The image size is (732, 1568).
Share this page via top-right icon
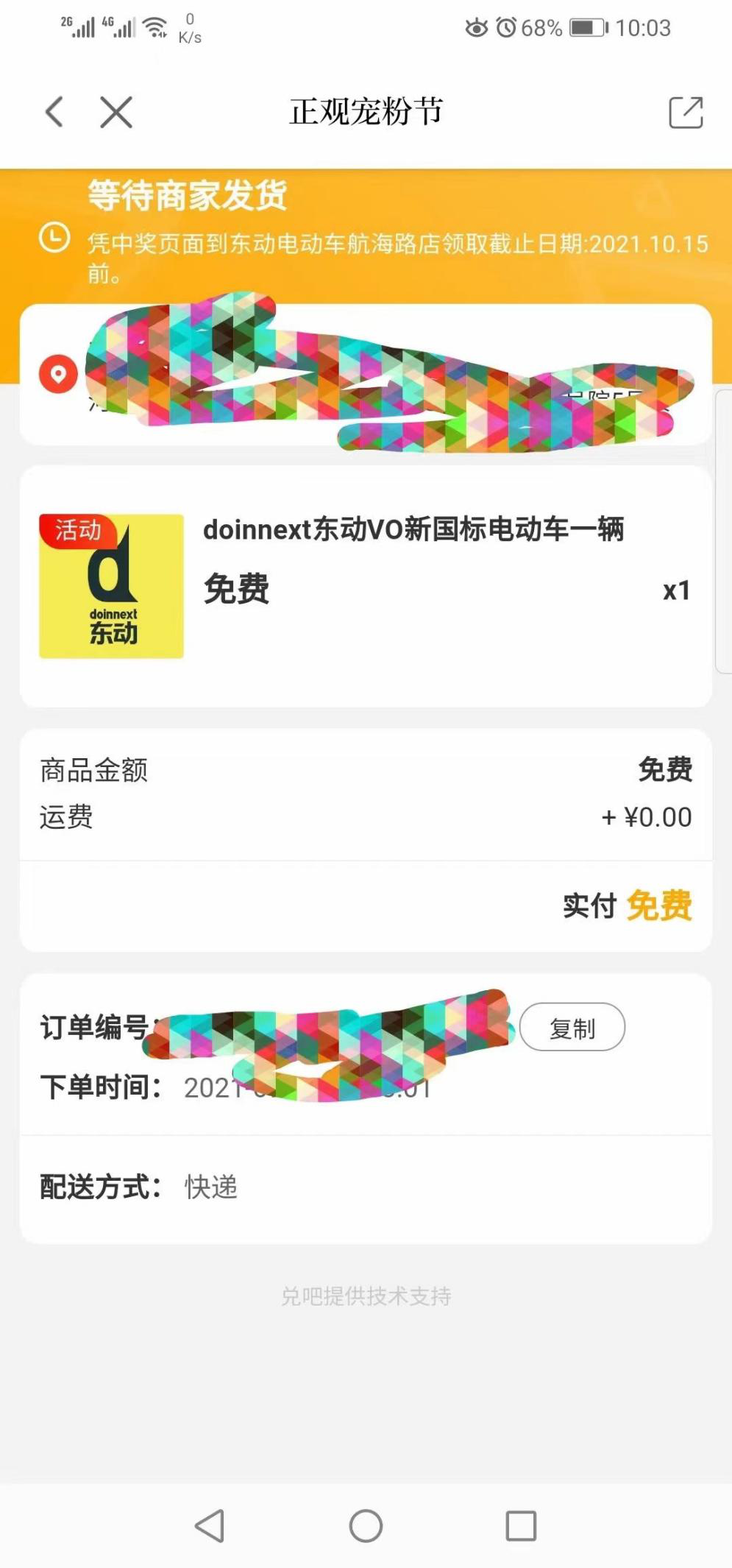[x=686, y=113]
